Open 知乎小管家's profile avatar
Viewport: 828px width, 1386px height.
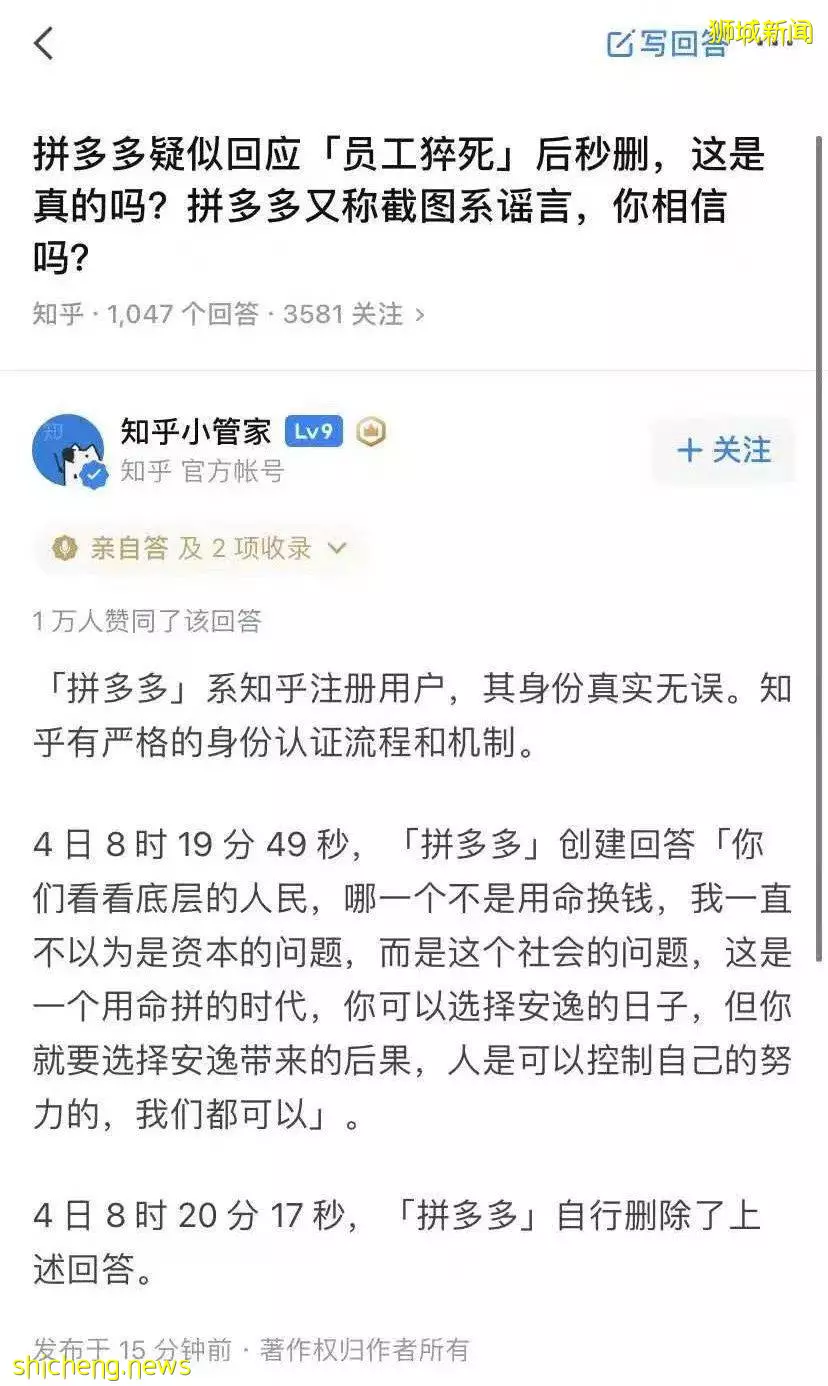click(68, 451)
